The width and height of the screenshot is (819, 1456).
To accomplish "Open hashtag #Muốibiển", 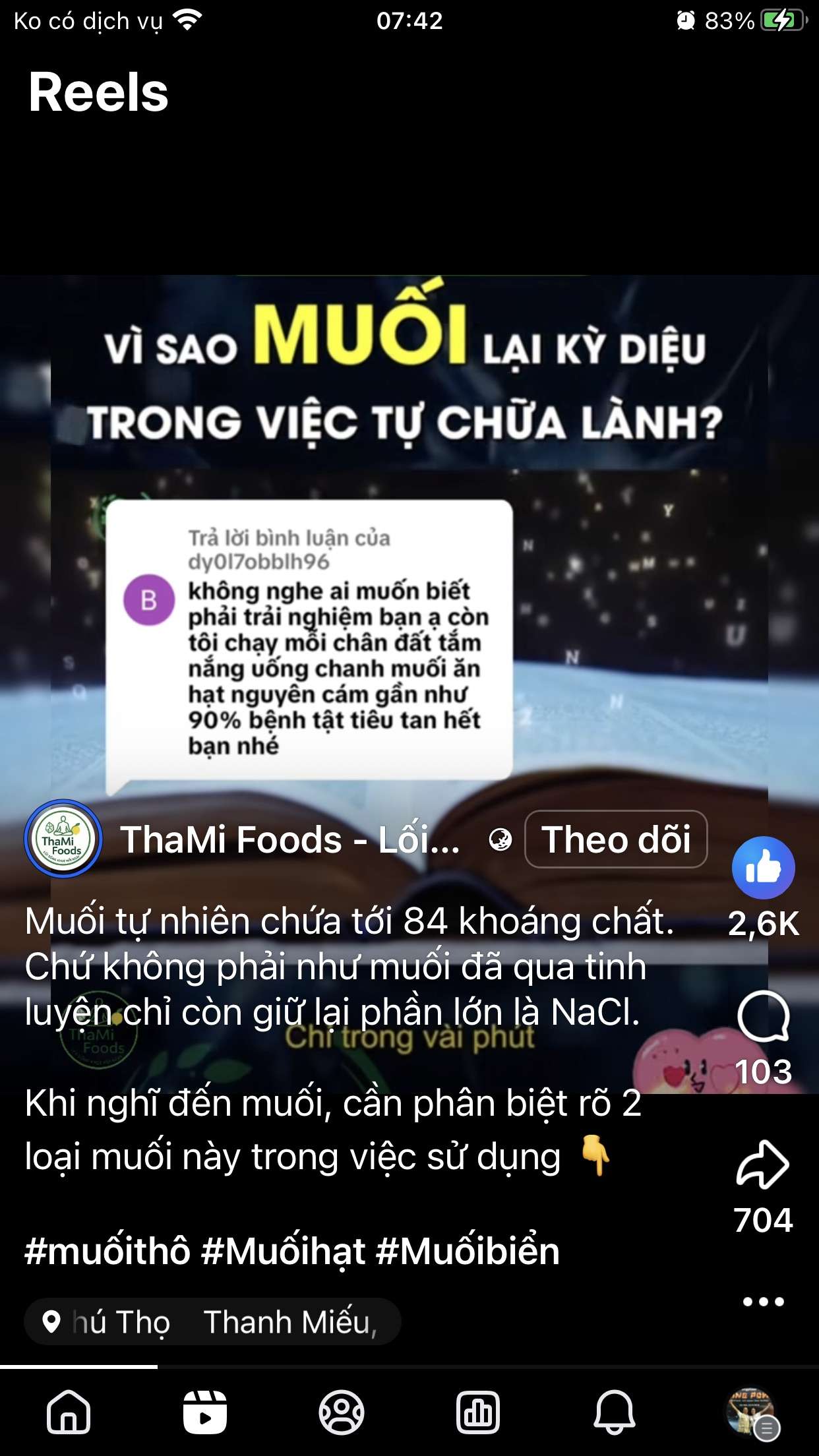I will click(468, 1251).
